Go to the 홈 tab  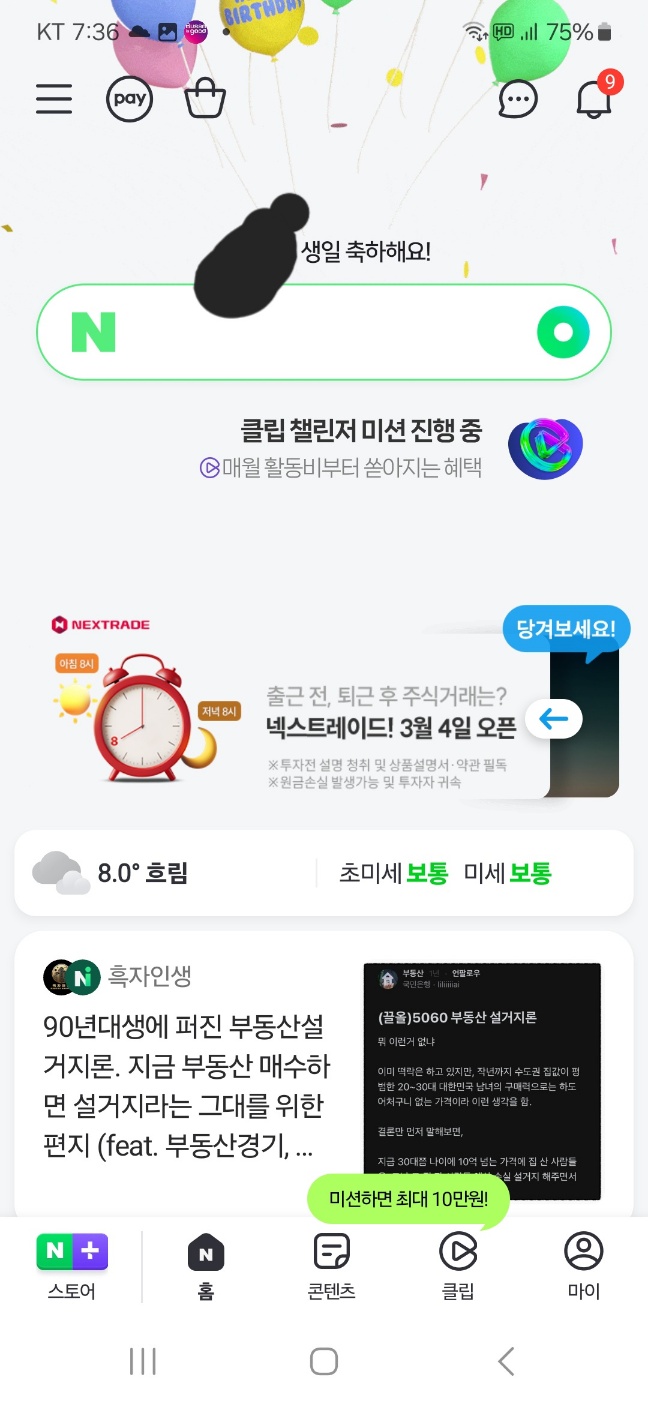tap(206, 1267)
